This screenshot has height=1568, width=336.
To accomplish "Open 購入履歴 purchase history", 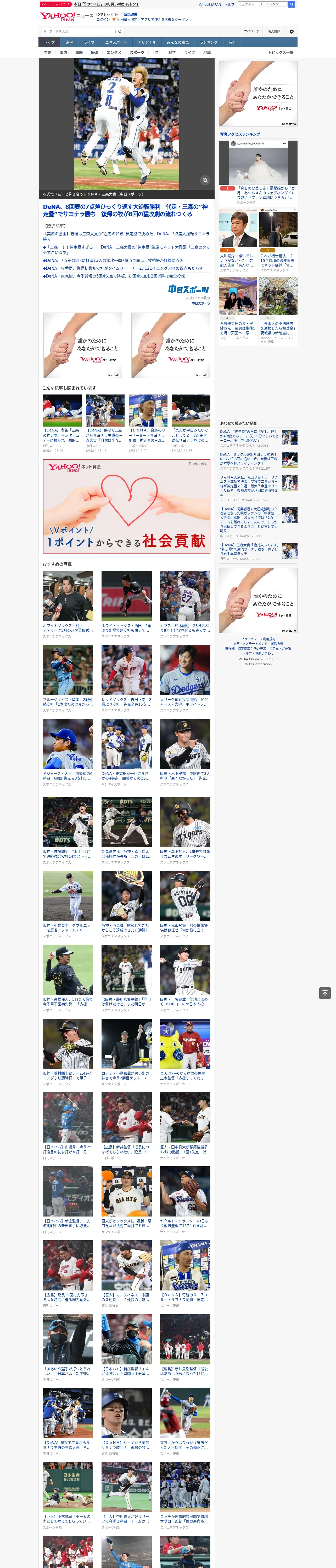I will 274,32.
